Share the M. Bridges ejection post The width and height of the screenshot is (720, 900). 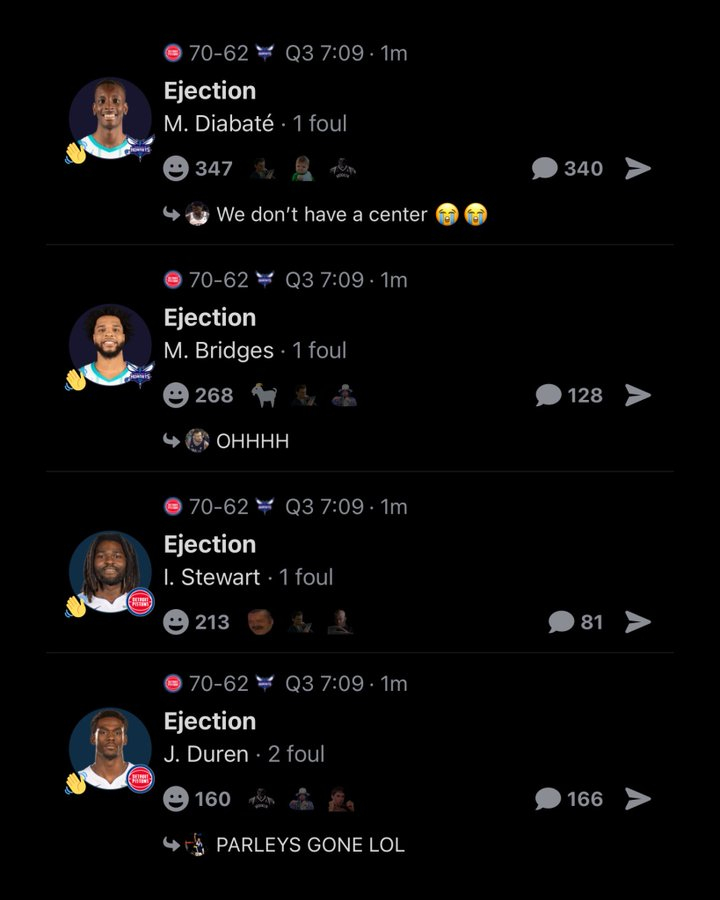coord(638,396)
